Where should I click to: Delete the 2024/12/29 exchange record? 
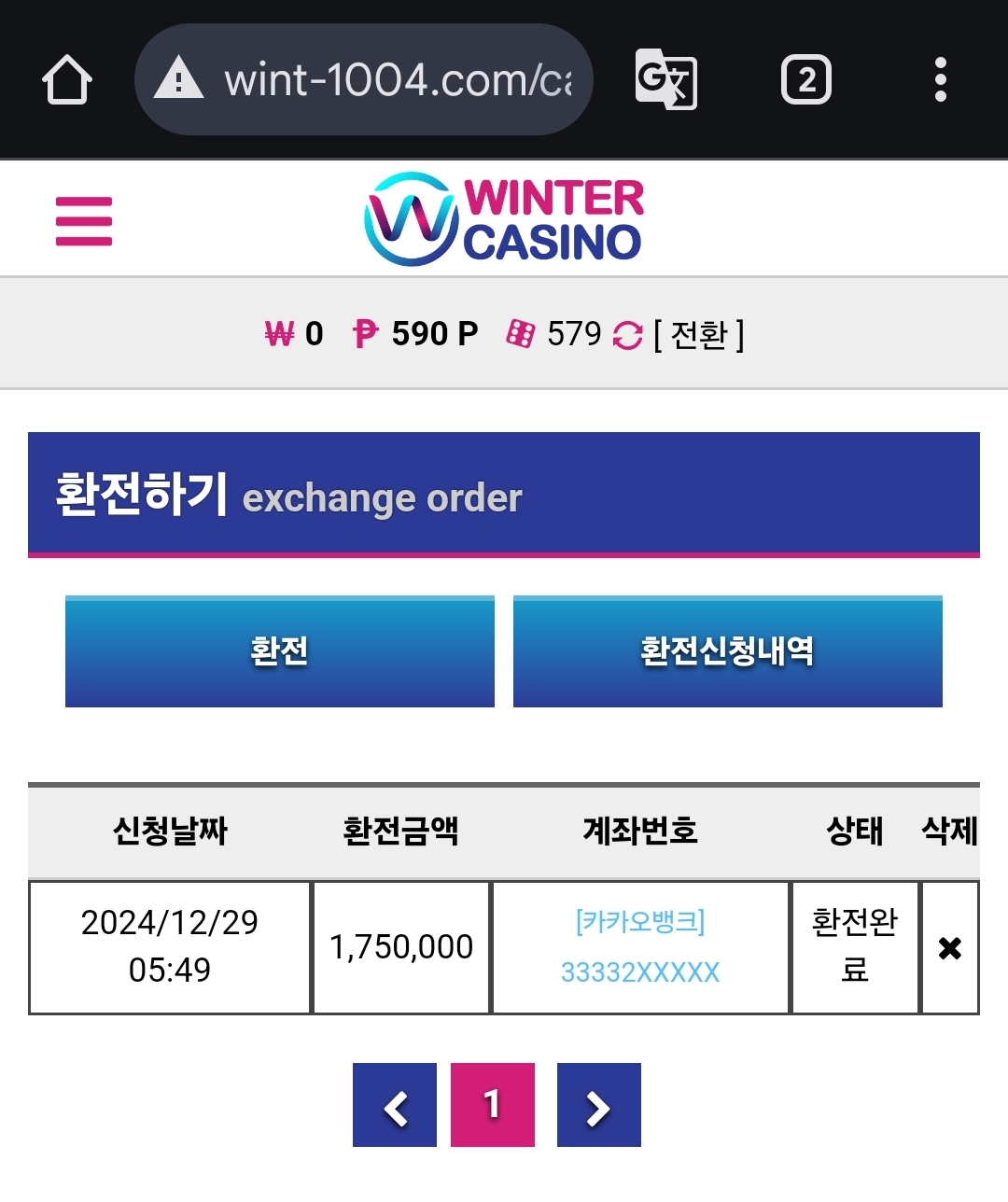click(x=950, y=948)
